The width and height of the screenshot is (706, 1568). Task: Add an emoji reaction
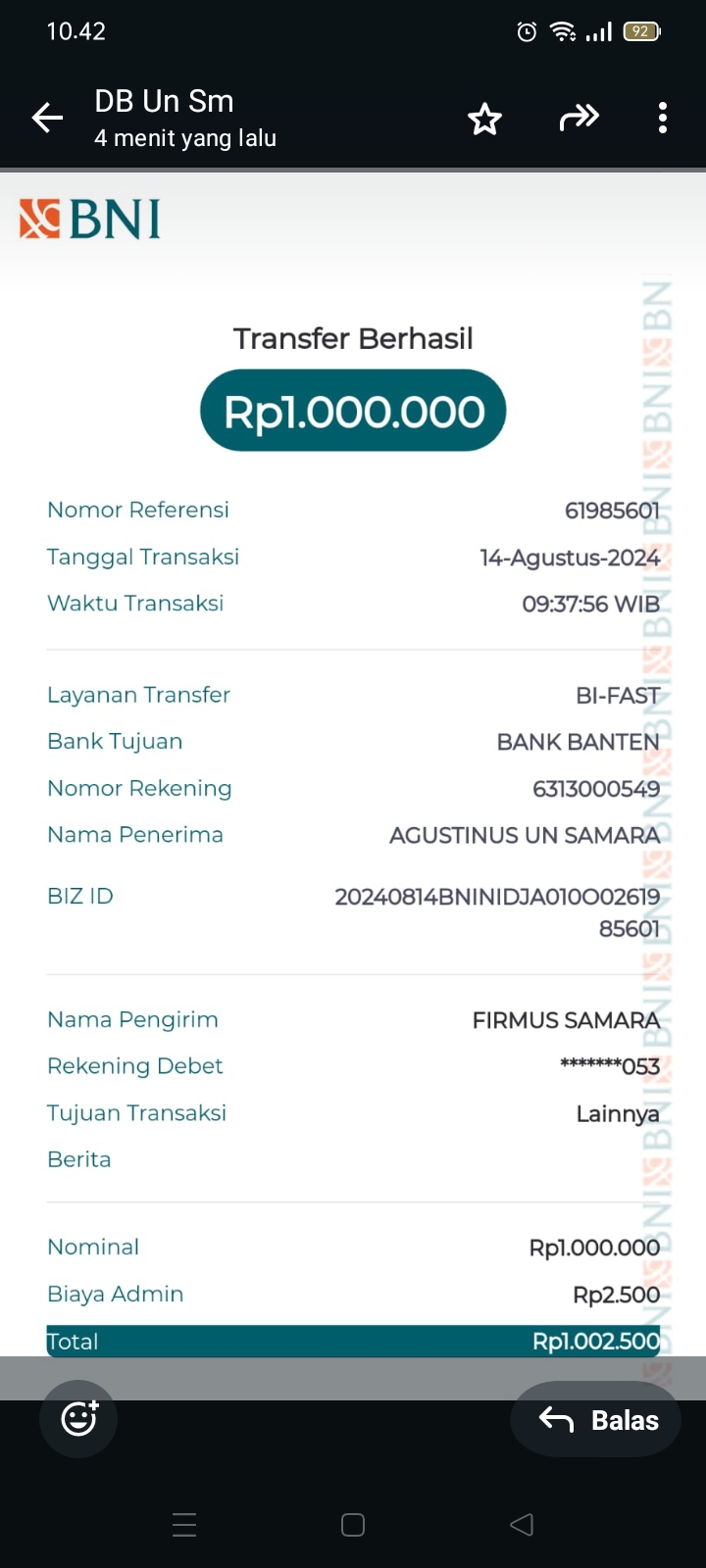[x=78, y=1418]
